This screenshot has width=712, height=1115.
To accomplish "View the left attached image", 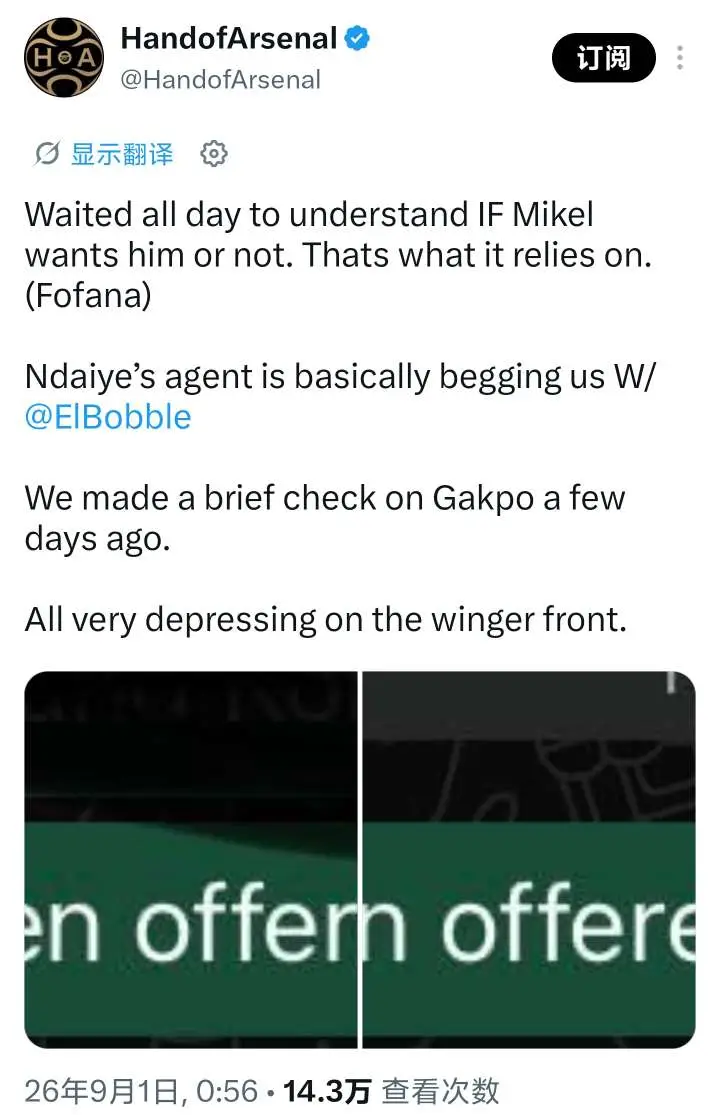I will 191,859.
